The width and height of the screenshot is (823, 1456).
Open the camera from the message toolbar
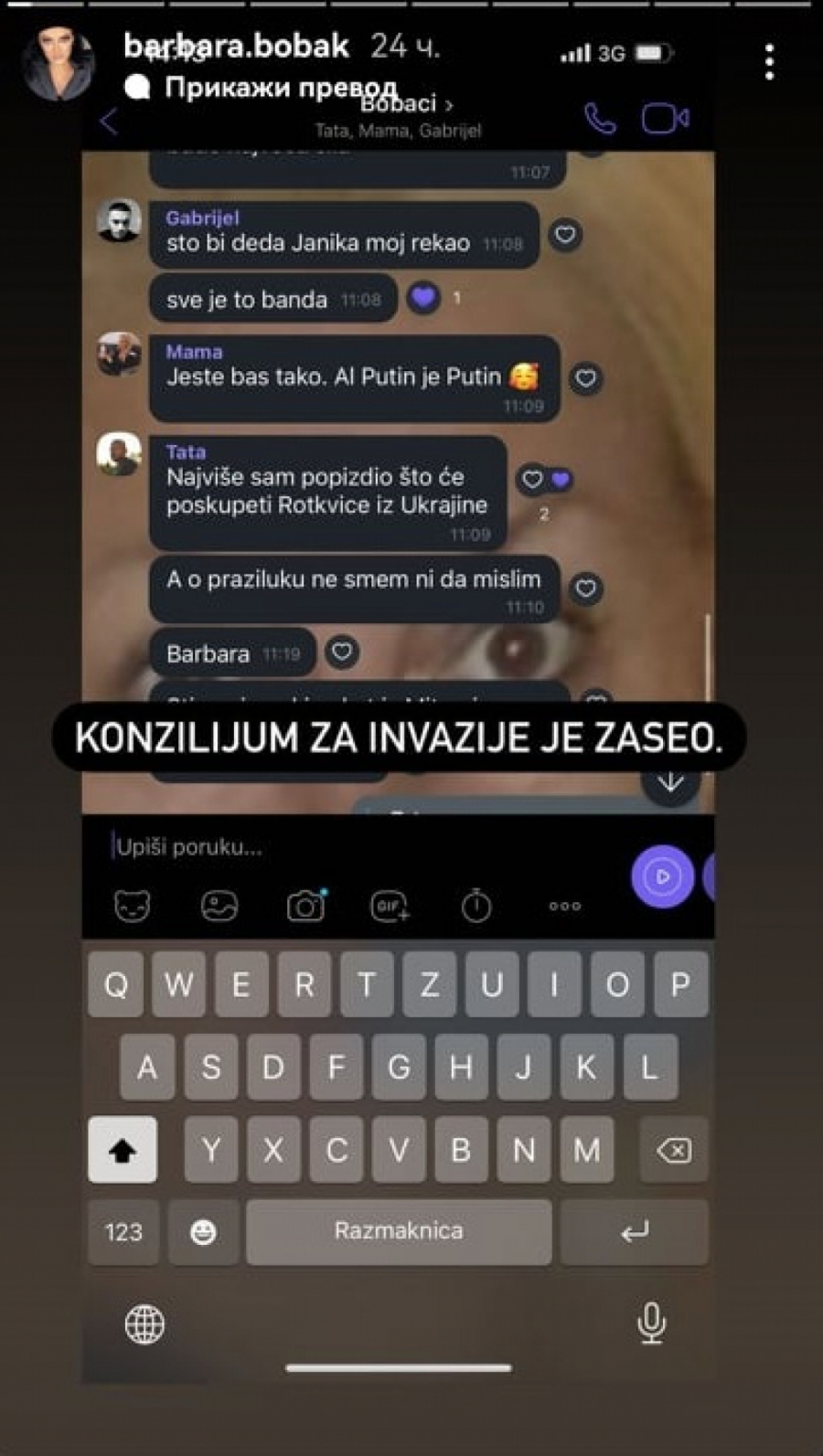click(x=305, y=905)
